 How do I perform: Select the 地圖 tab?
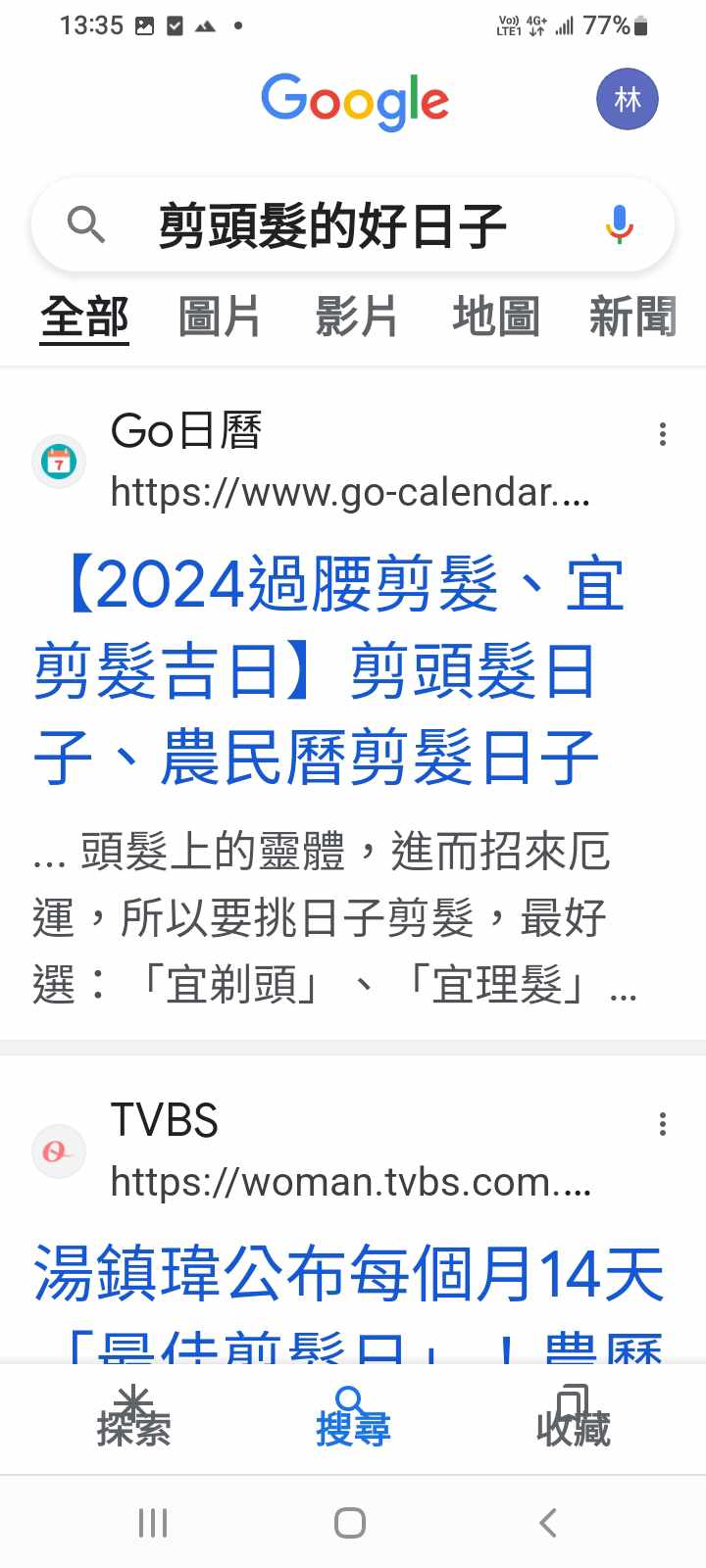pyautogui.click(x=495, y=318)
